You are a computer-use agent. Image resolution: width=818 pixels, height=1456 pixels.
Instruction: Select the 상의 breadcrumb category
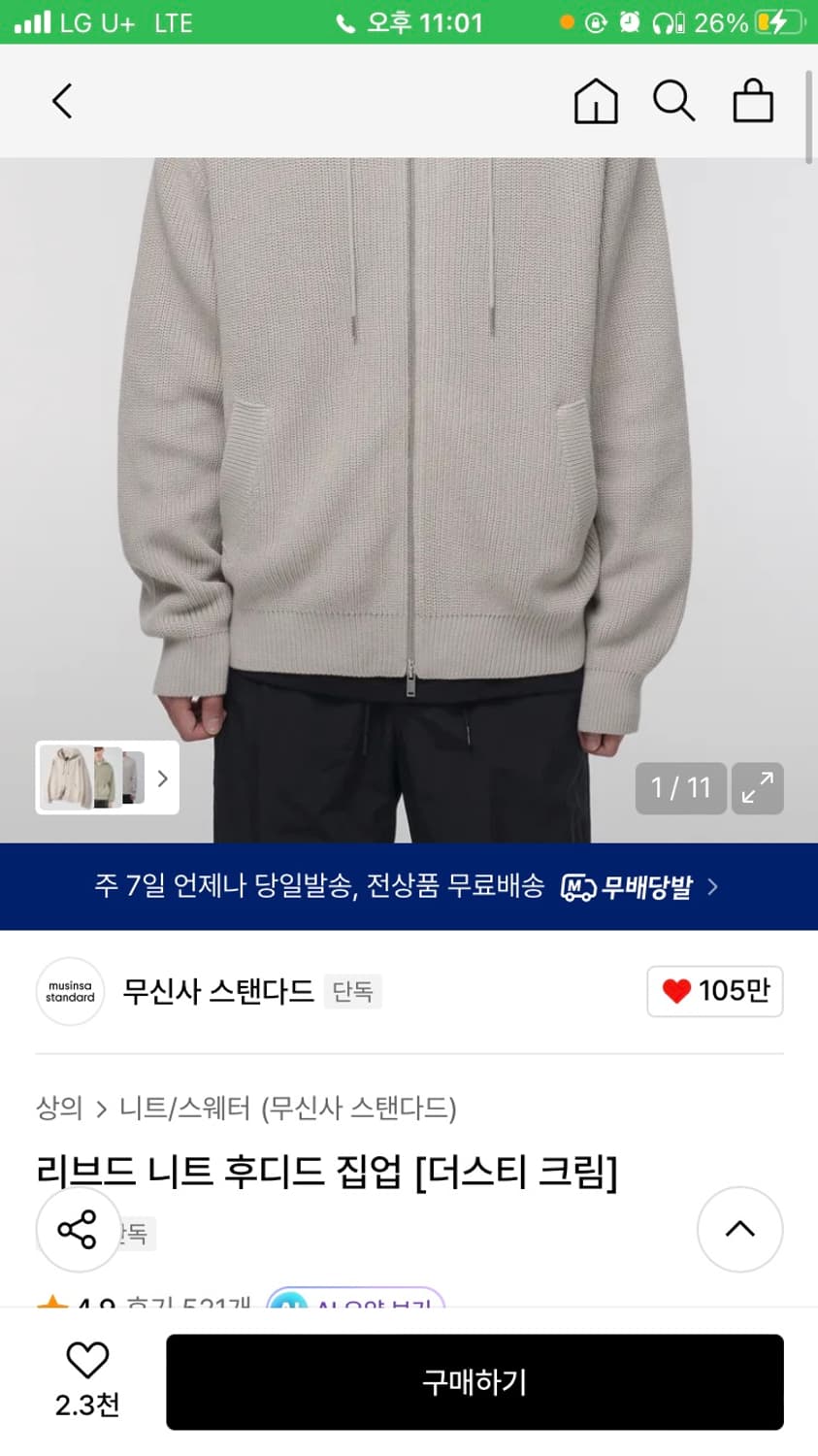(58, 1108)
